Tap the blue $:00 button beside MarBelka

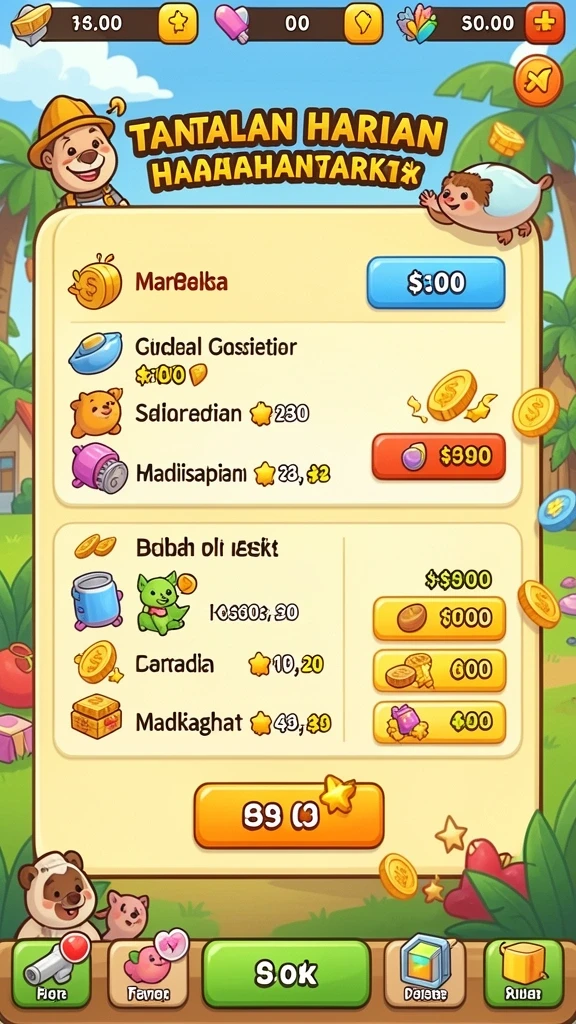coord(436,283)
